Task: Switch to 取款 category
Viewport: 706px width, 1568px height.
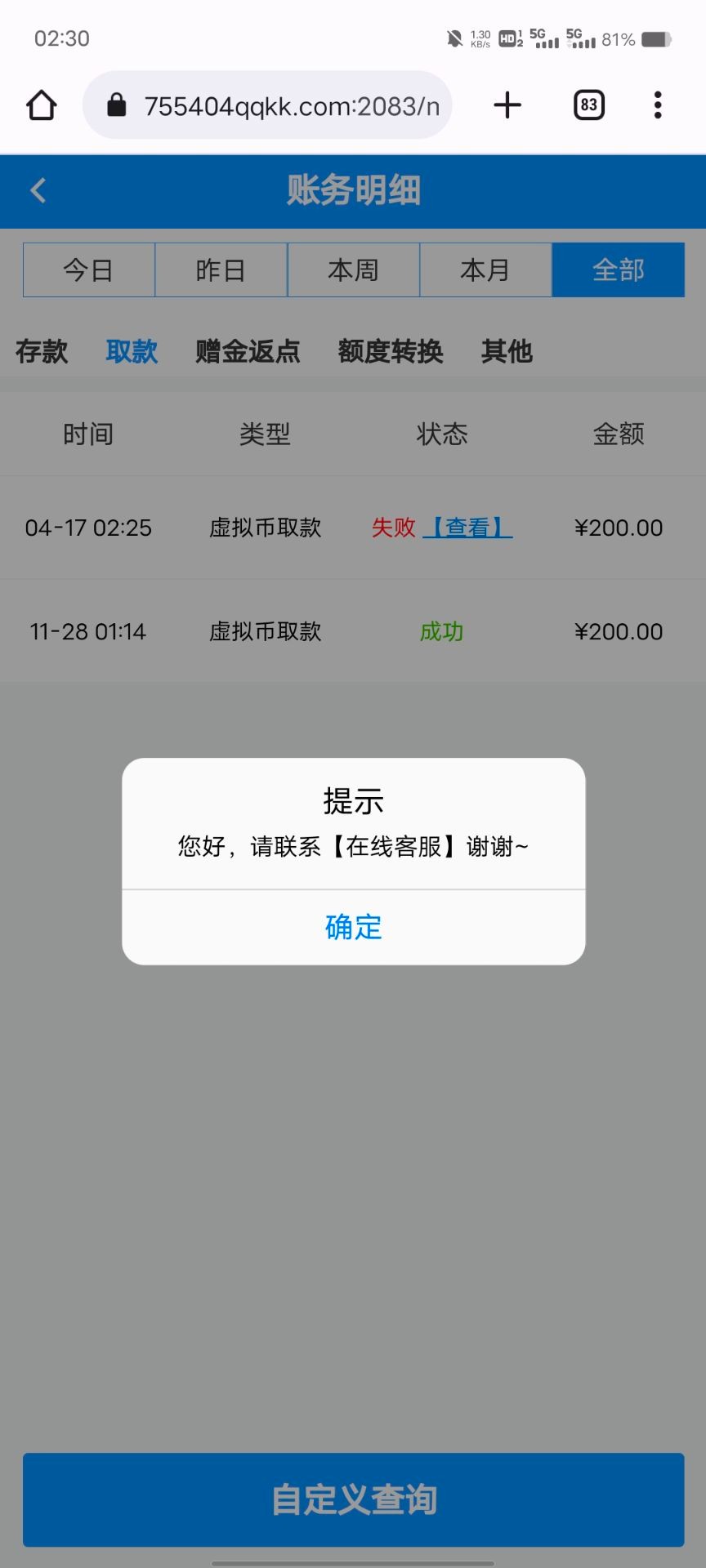Action: pyautogui.click(x=132, y=351)
